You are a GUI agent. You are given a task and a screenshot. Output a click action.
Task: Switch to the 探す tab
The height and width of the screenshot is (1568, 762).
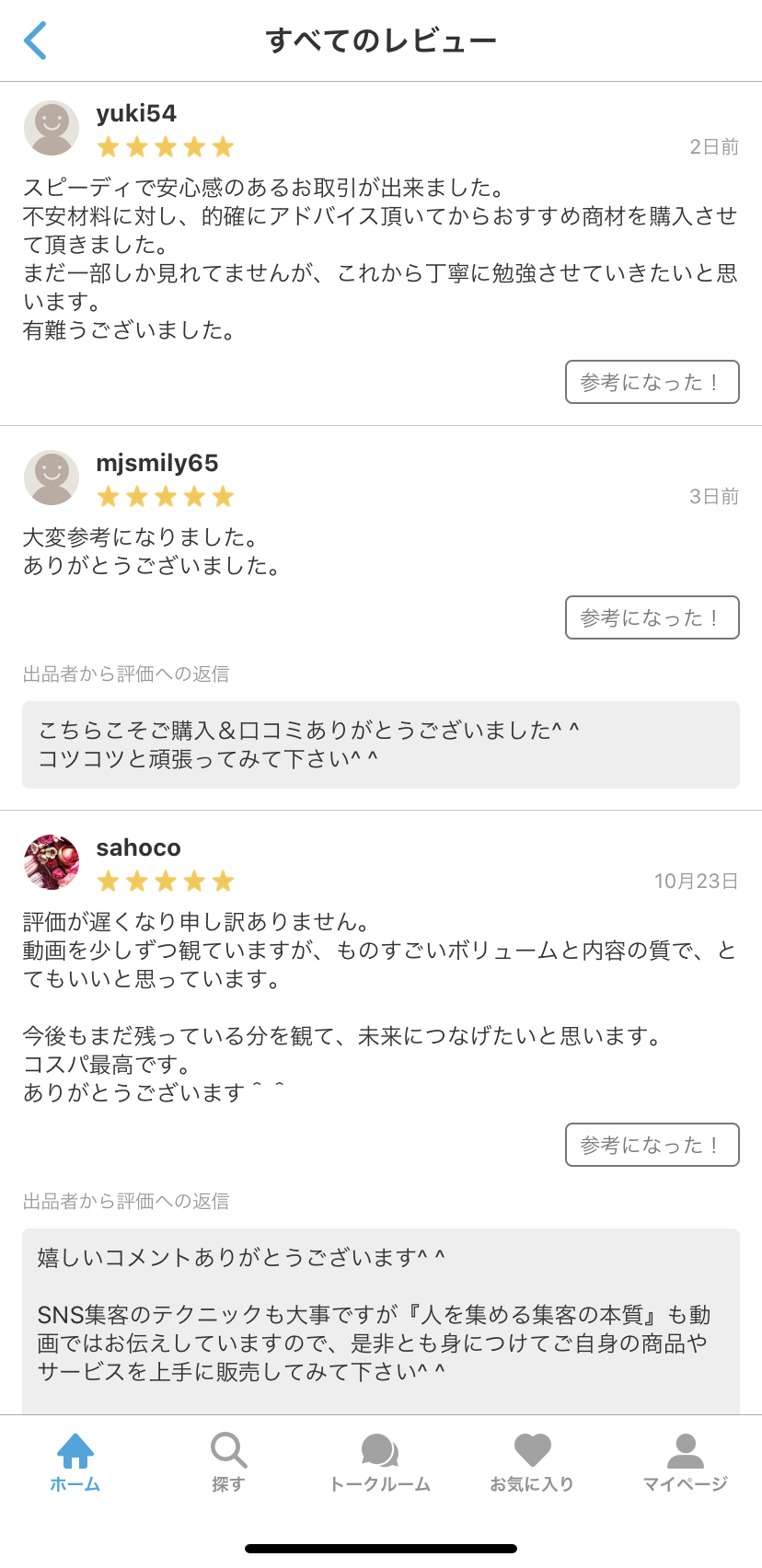[x=228, y=1461]
